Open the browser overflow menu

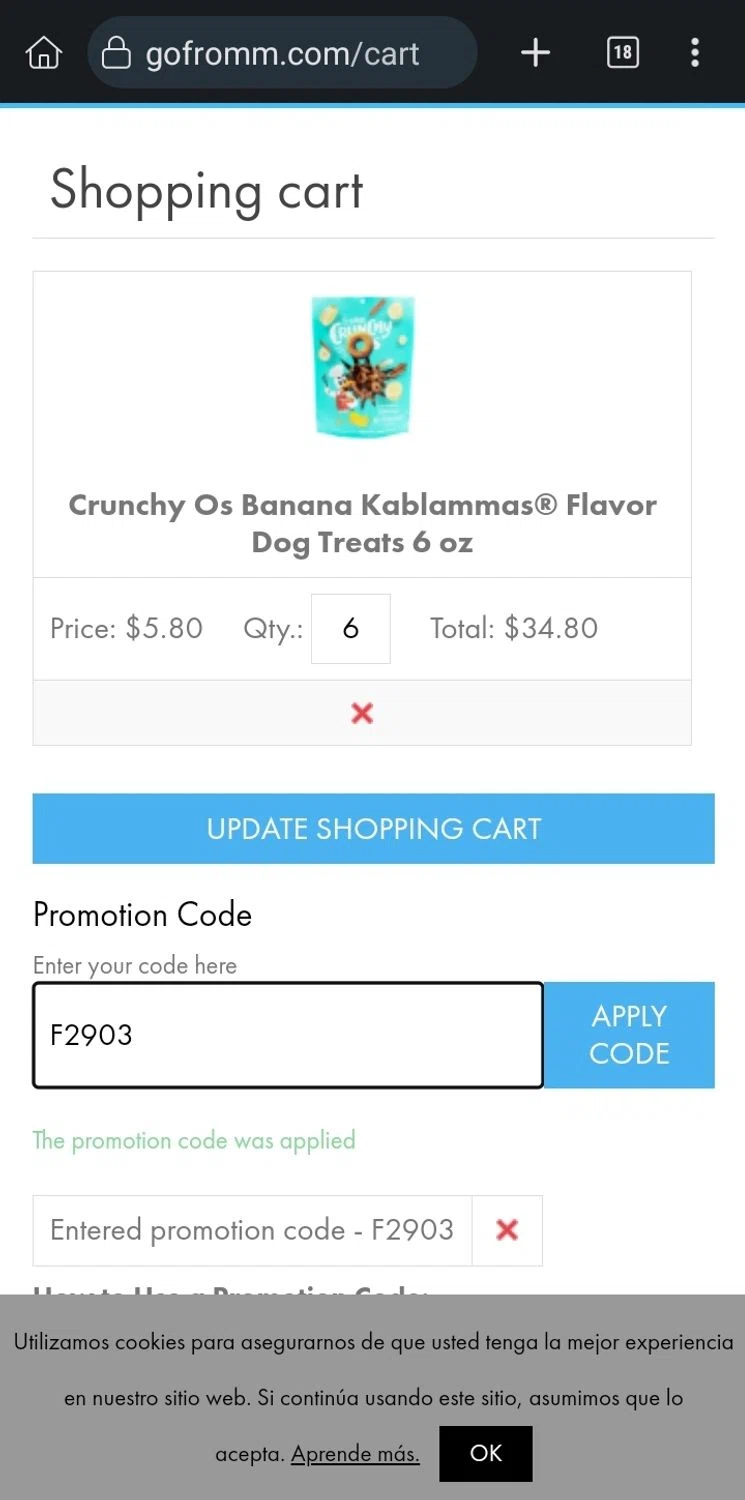[695, 53]
